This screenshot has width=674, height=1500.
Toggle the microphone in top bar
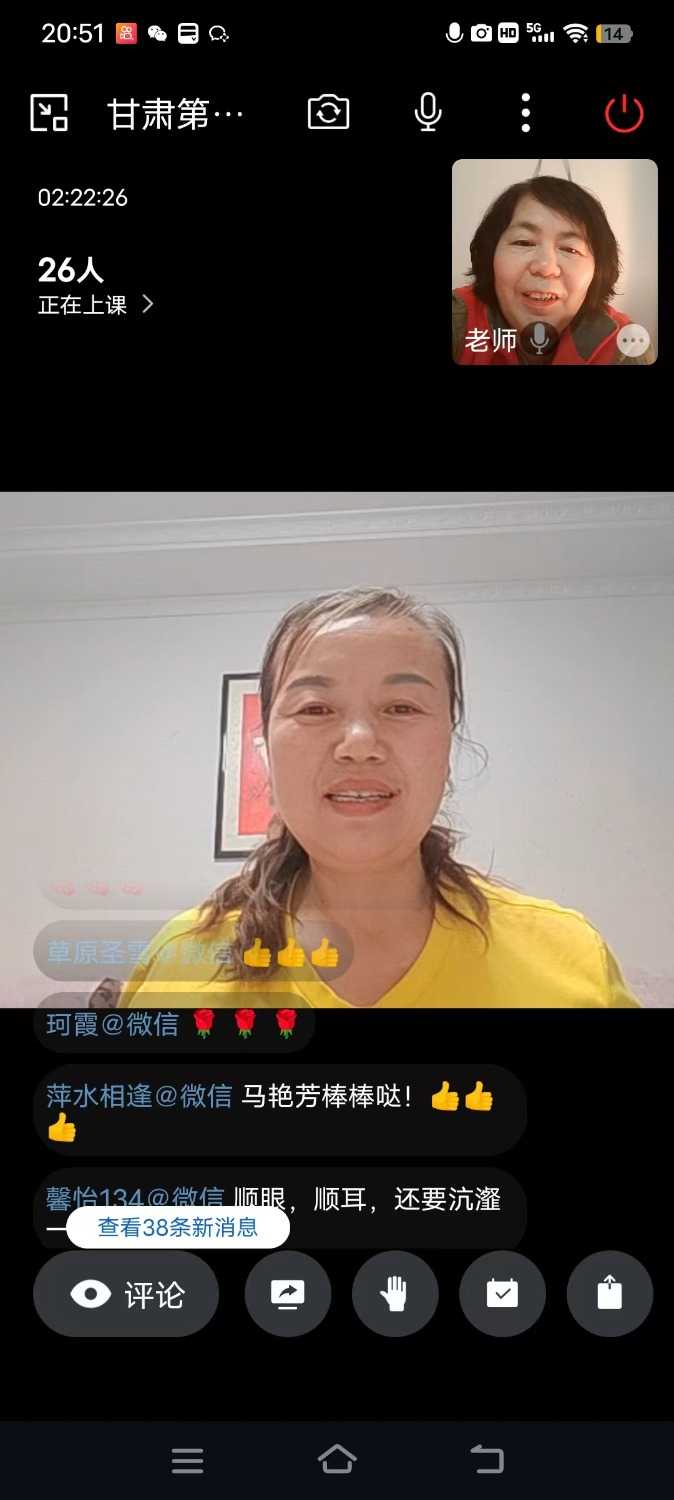pyautogui.click(x=428, y=113)
